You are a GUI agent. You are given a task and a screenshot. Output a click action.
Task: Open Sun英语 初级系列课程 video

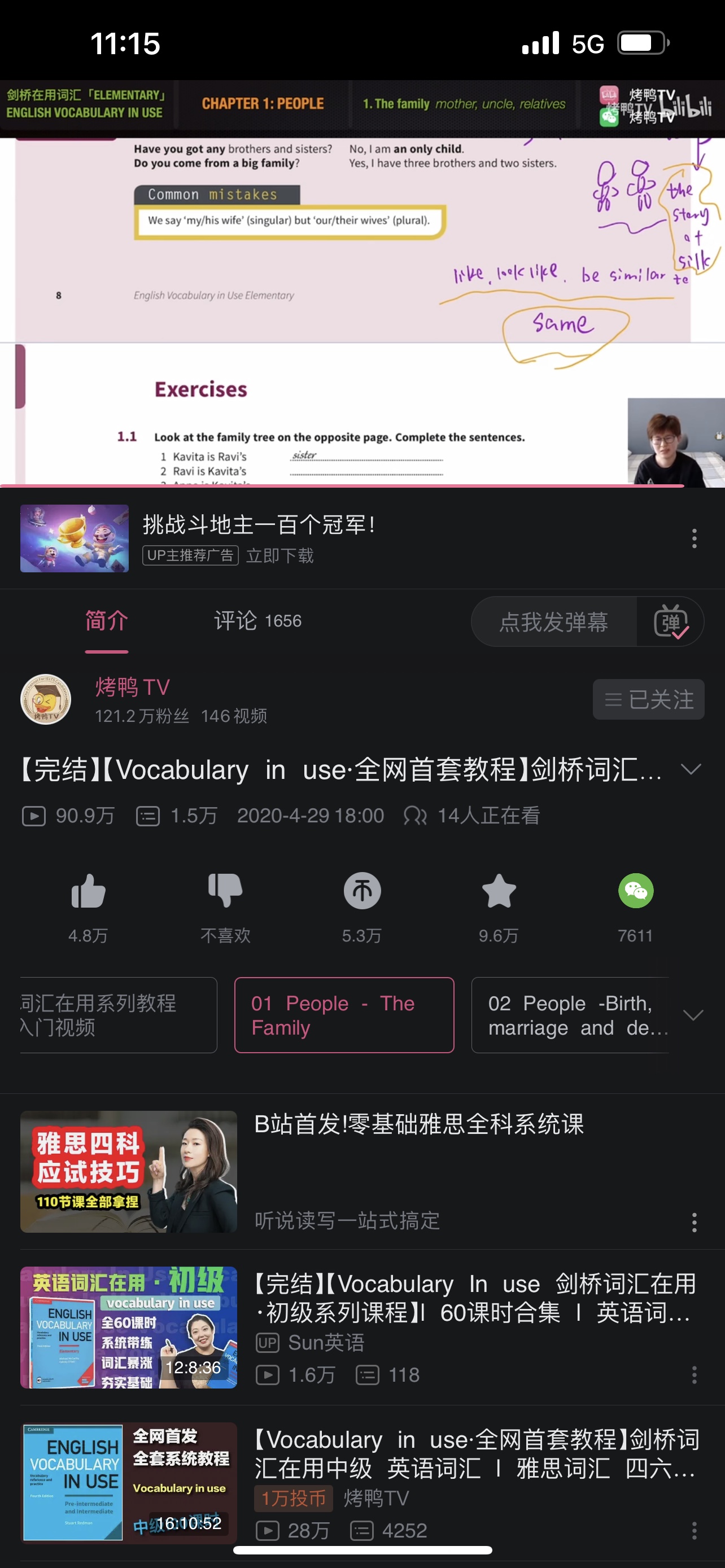tap(474, 1298)
